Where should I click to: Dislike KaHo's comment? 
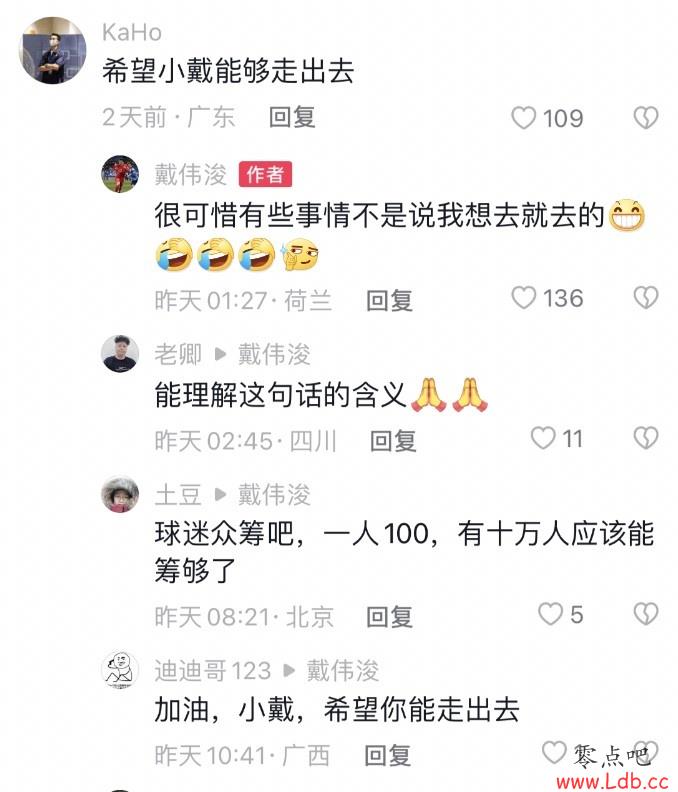click(646, 118)
